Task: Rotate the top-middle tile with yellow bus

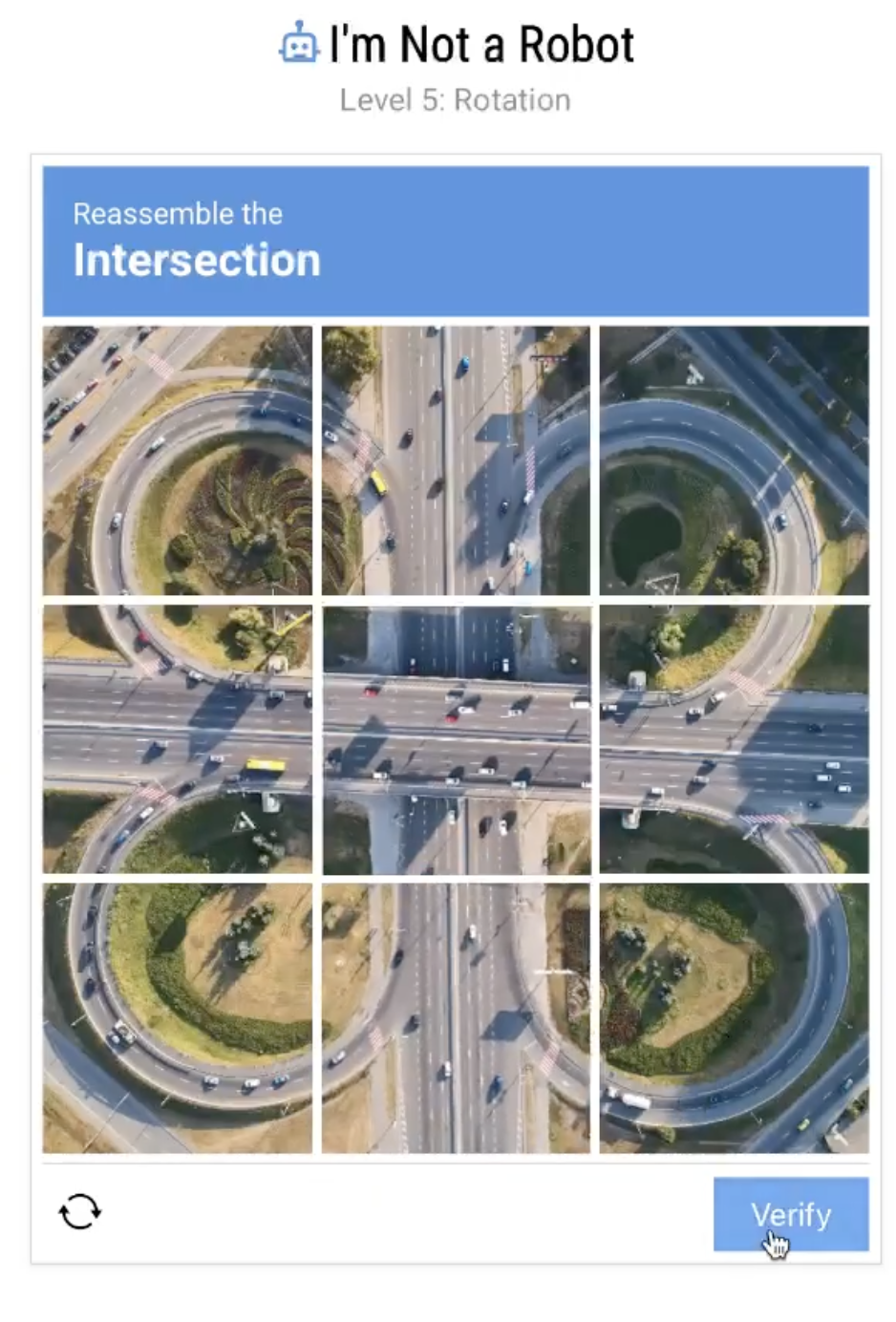Action: point(456,460)
